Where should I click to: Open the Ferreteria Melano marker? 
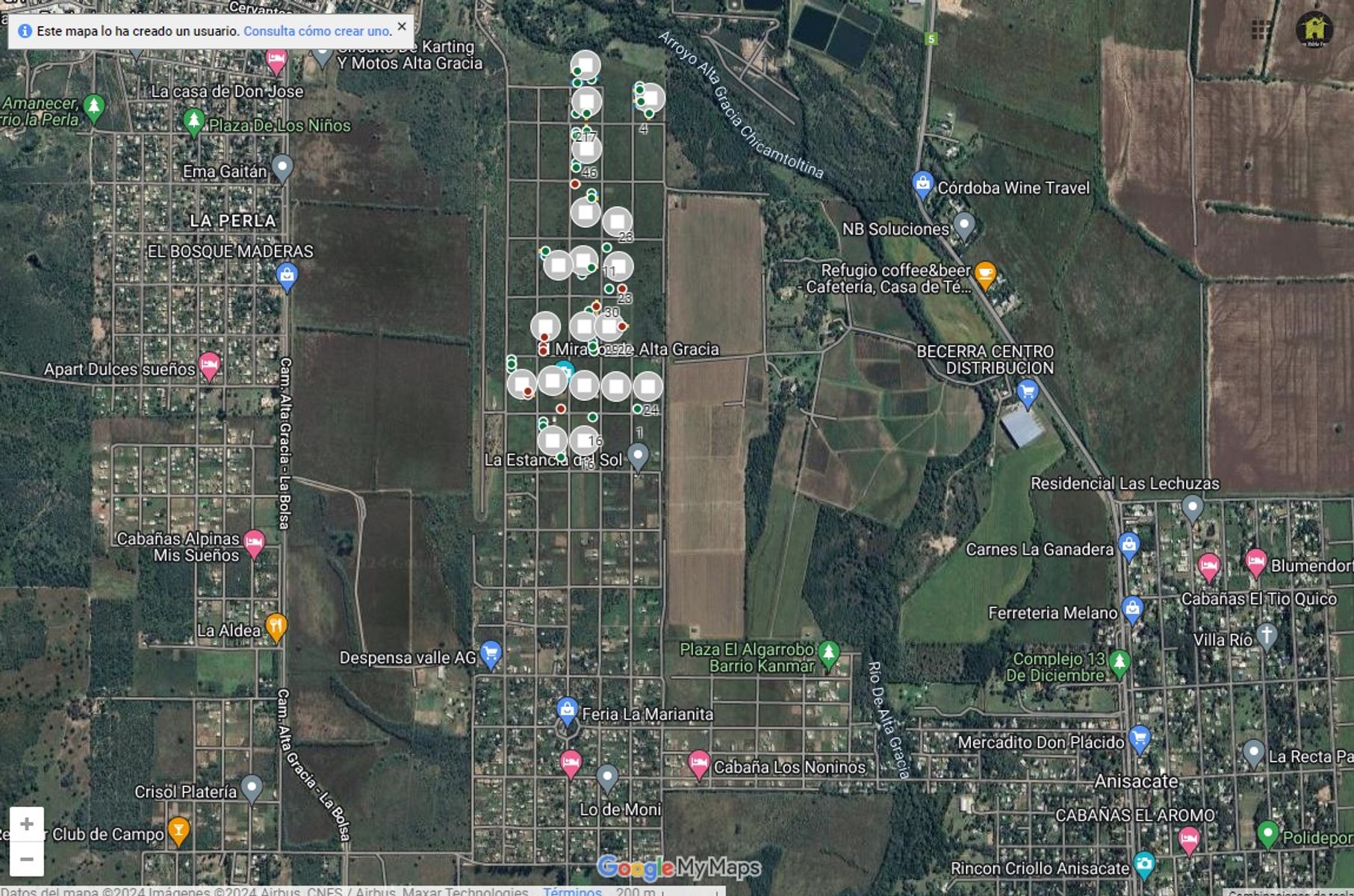[x=1132, y=609]
